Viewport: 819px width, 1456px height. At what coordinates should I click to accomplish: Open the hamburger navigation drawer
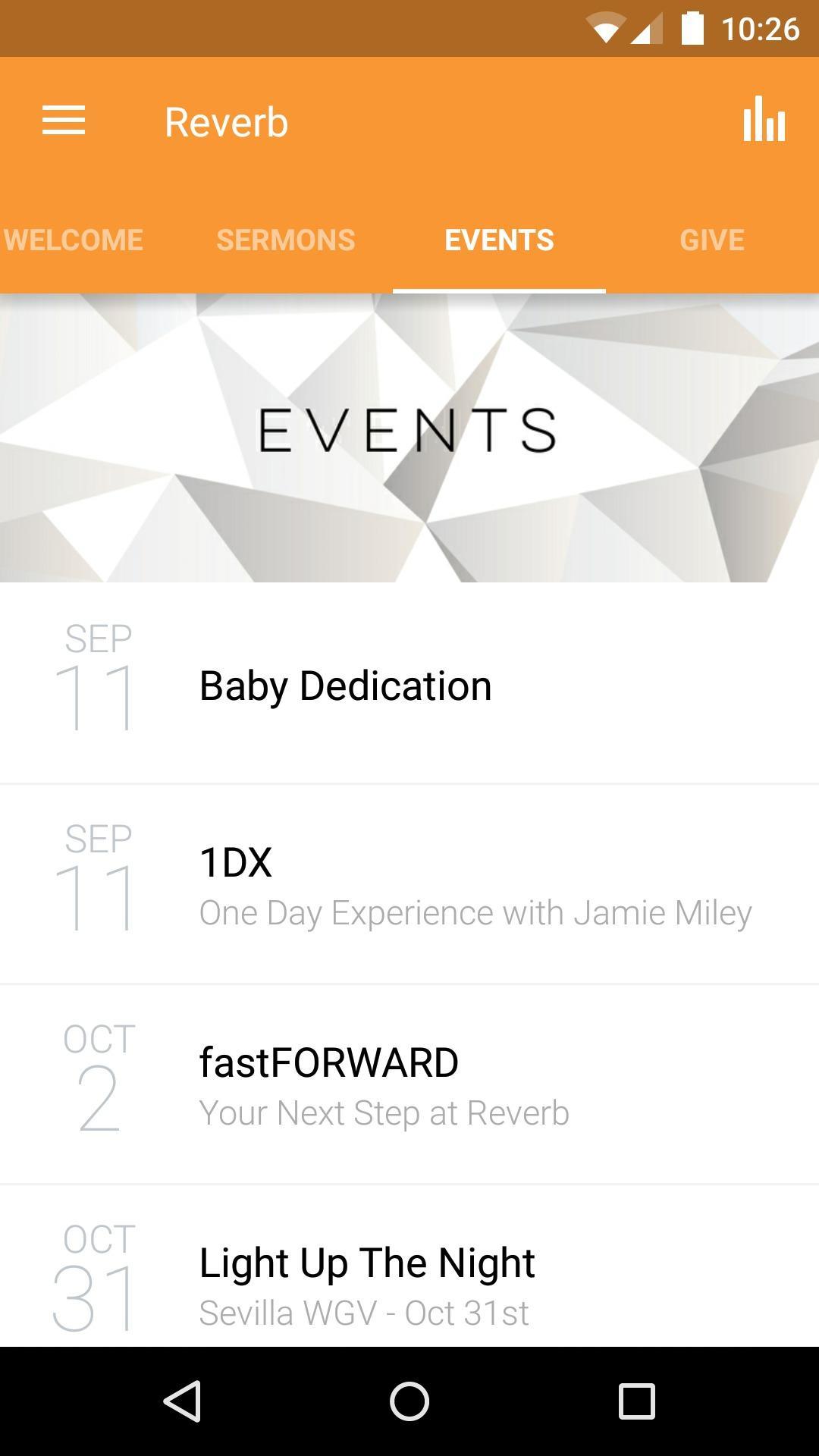[64, 121]
